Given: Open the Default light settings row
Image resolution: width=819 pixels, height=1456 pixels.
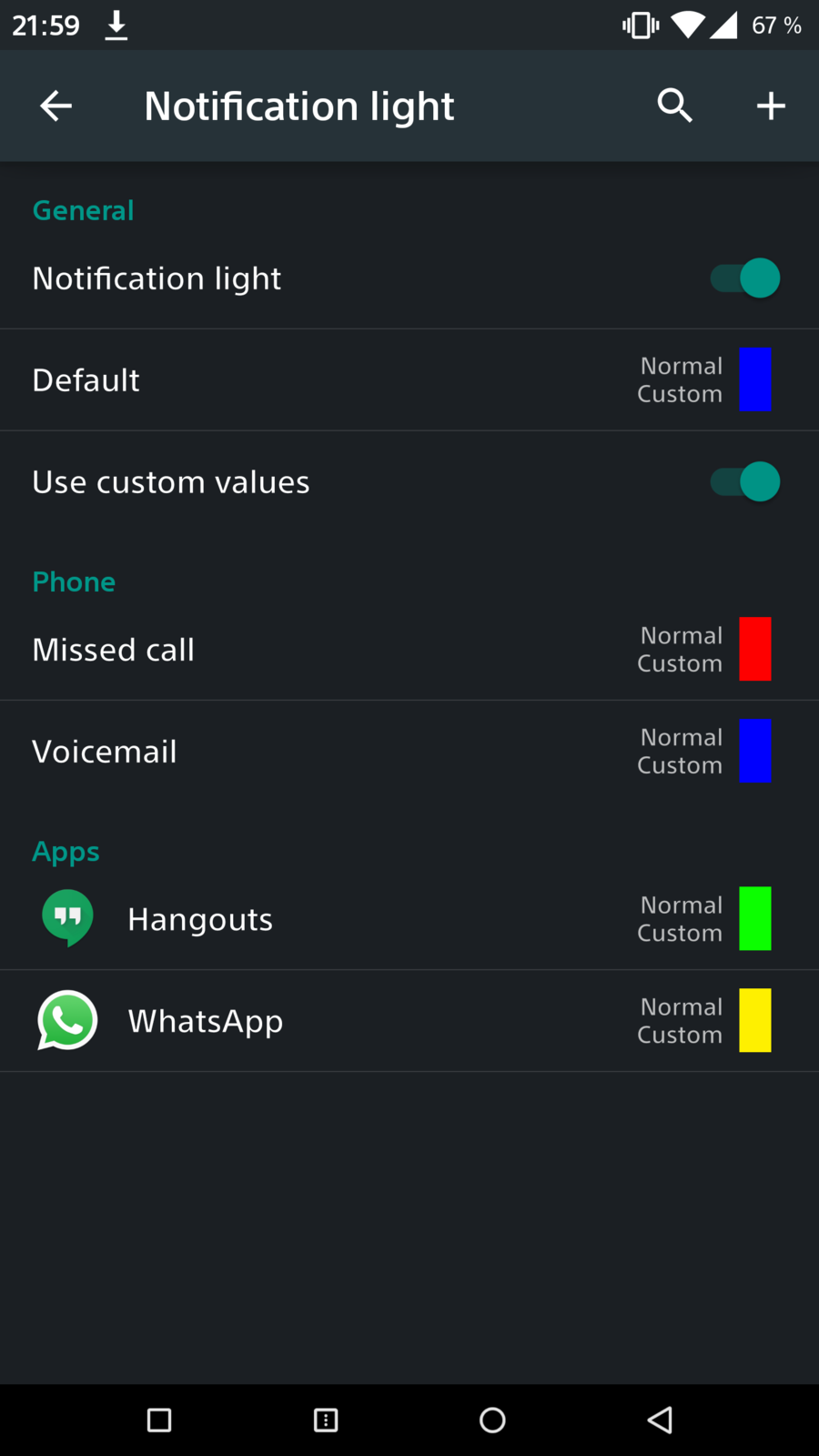Looking at the screenshot, I should click(409, 379).
